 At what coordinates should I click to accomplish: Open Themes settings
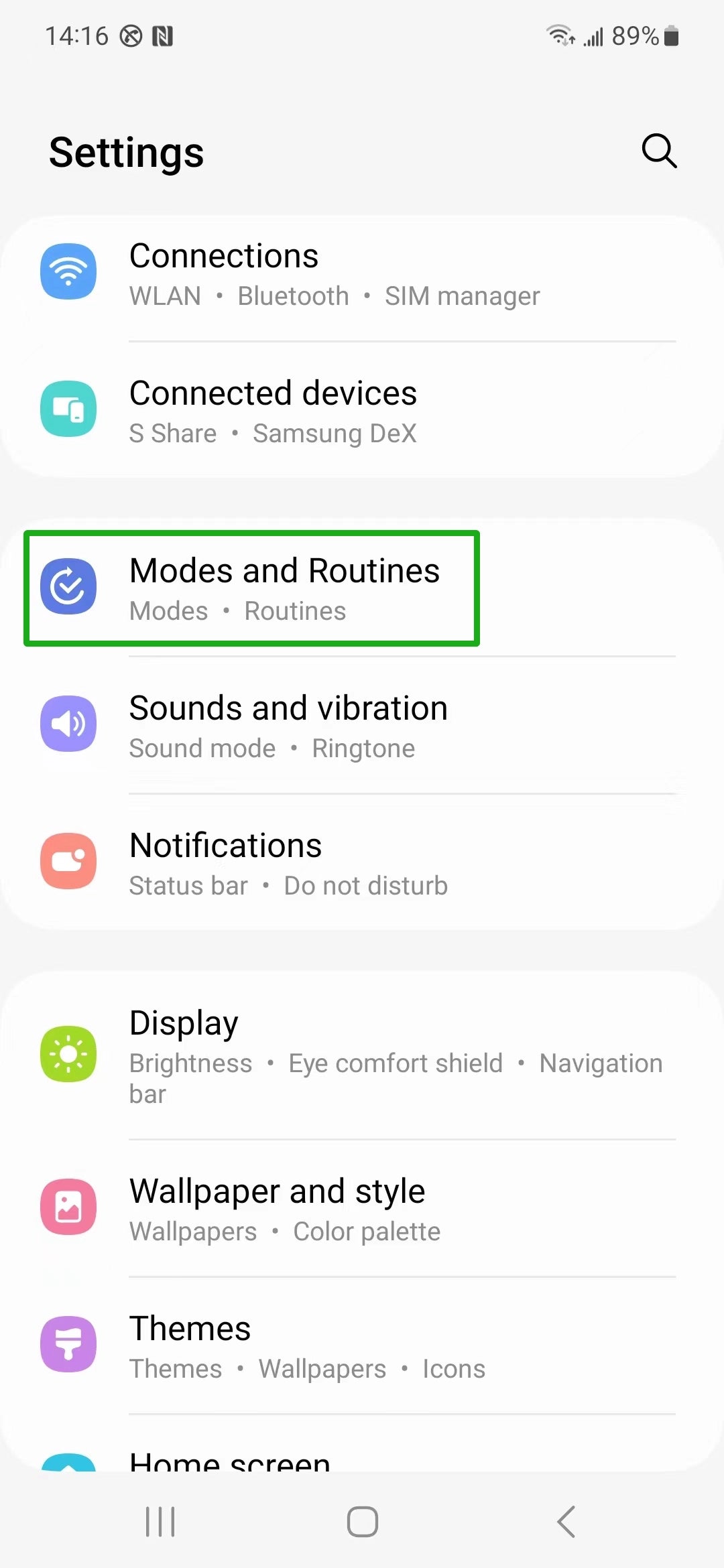click(x=362, y=1346)
